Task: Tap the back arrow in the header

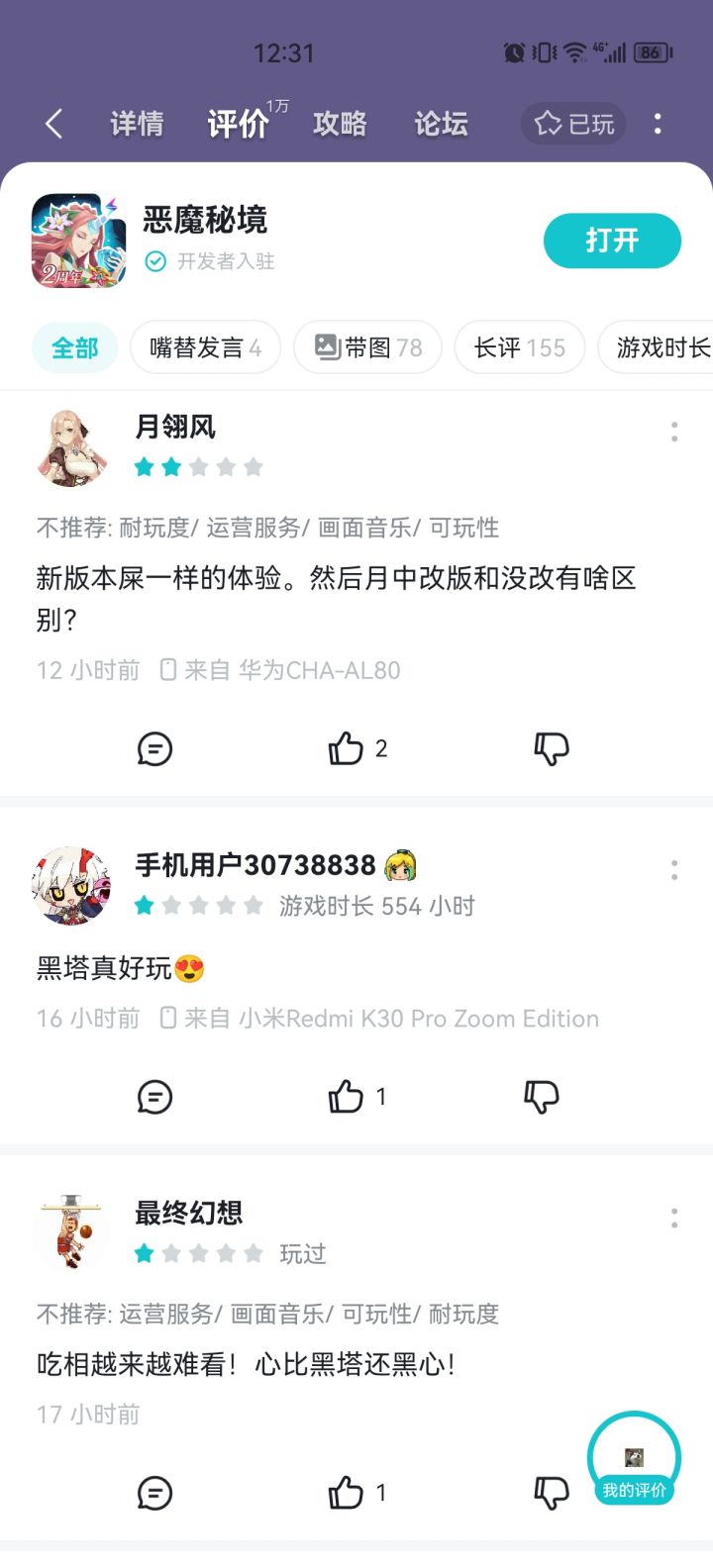Action: [53, 124]
